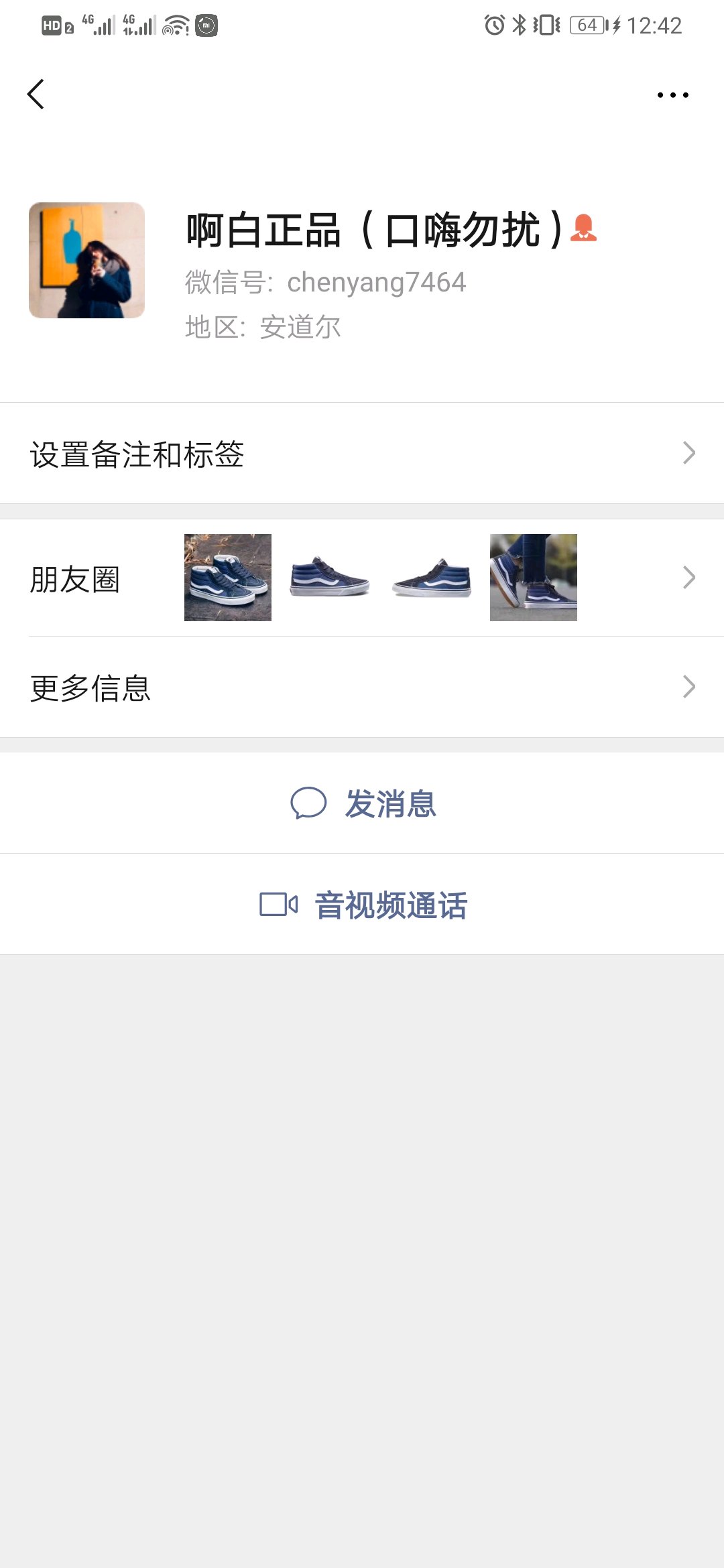This screenshot has width=724, height=1568.
Task: Go back using the top-left arrow
Action: point(36,94)
